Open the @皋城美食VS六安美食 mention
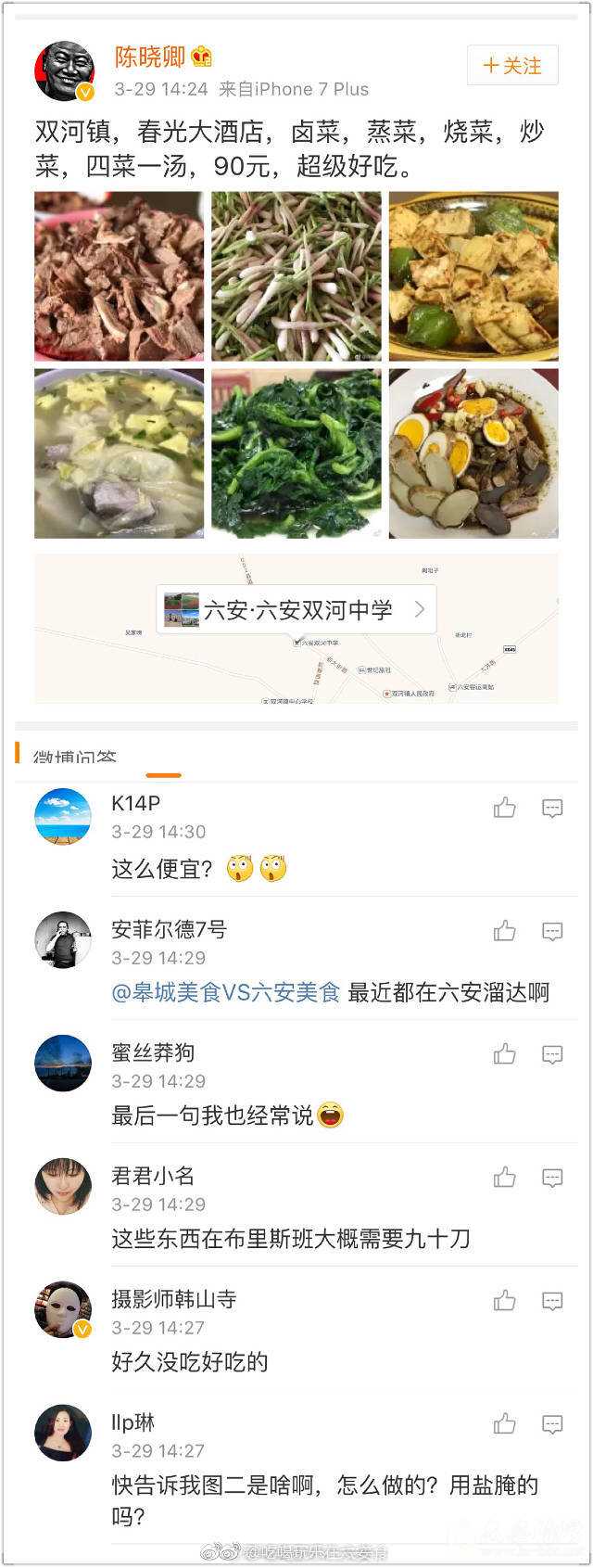The width and height of the screenshot is (593, 1568). pos(226,992)
